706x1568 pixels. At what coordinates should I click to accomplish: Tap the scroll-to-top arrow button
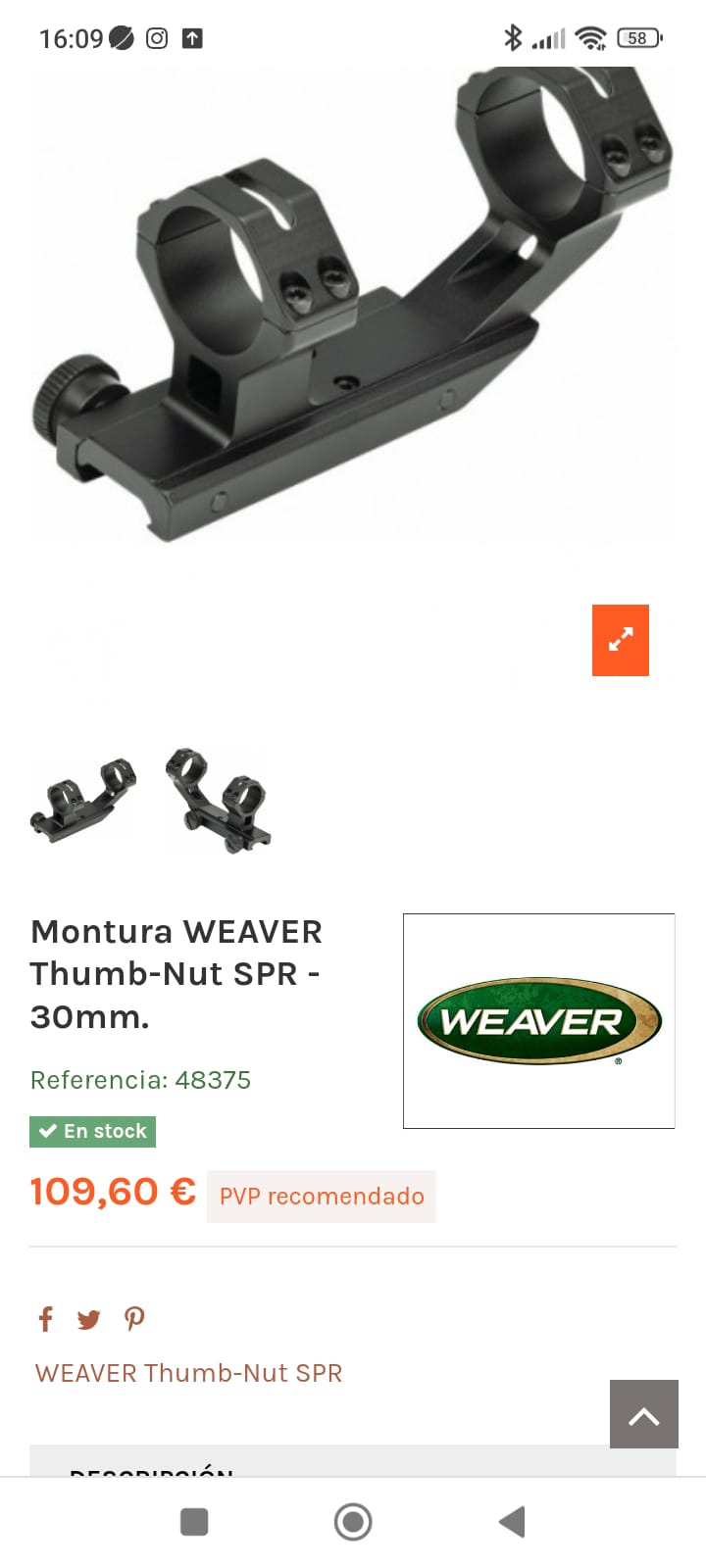(643, 1414)
